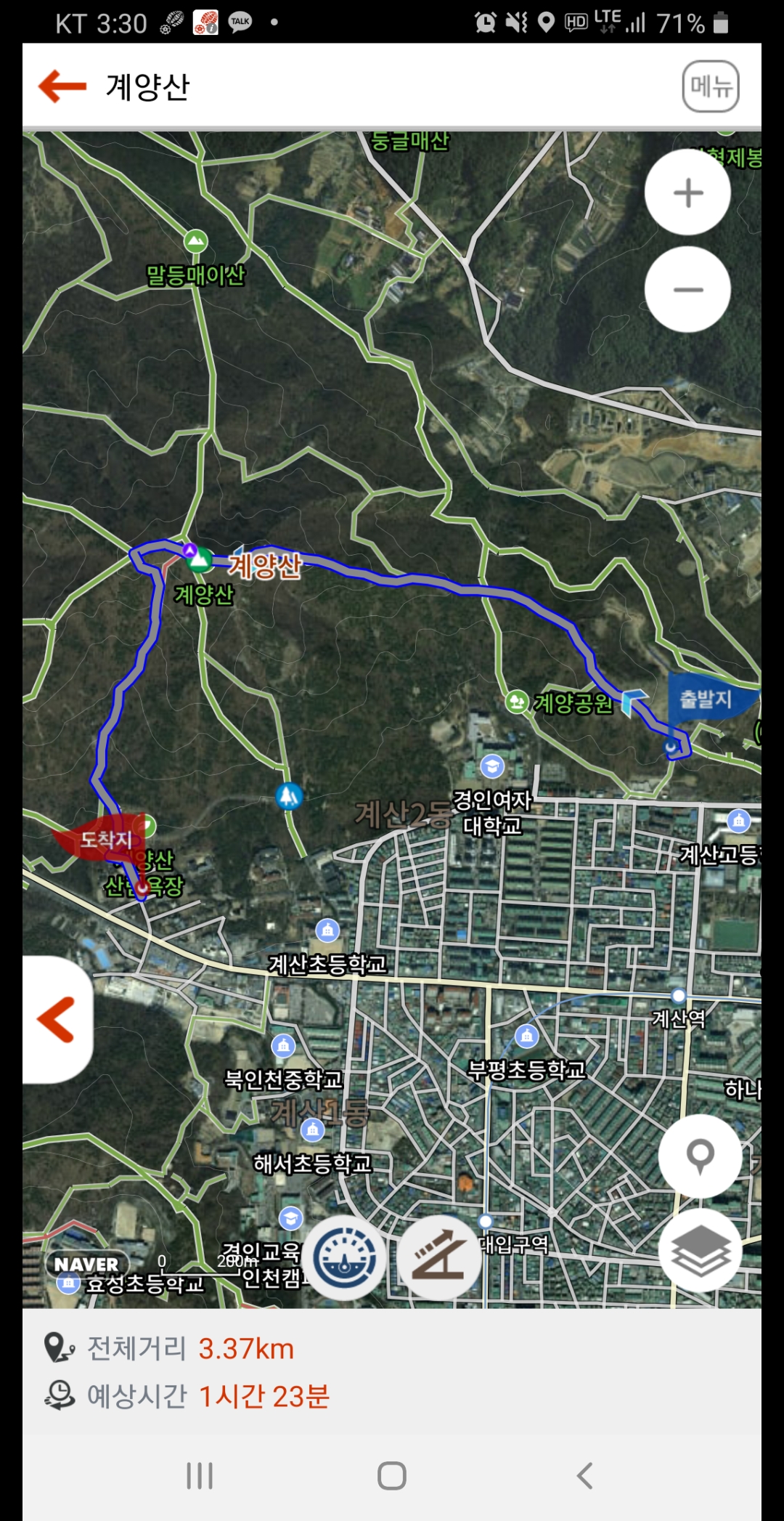784x1521 pixels.
Task: Center map on my location pin
Action: (x=700, y=1155)
